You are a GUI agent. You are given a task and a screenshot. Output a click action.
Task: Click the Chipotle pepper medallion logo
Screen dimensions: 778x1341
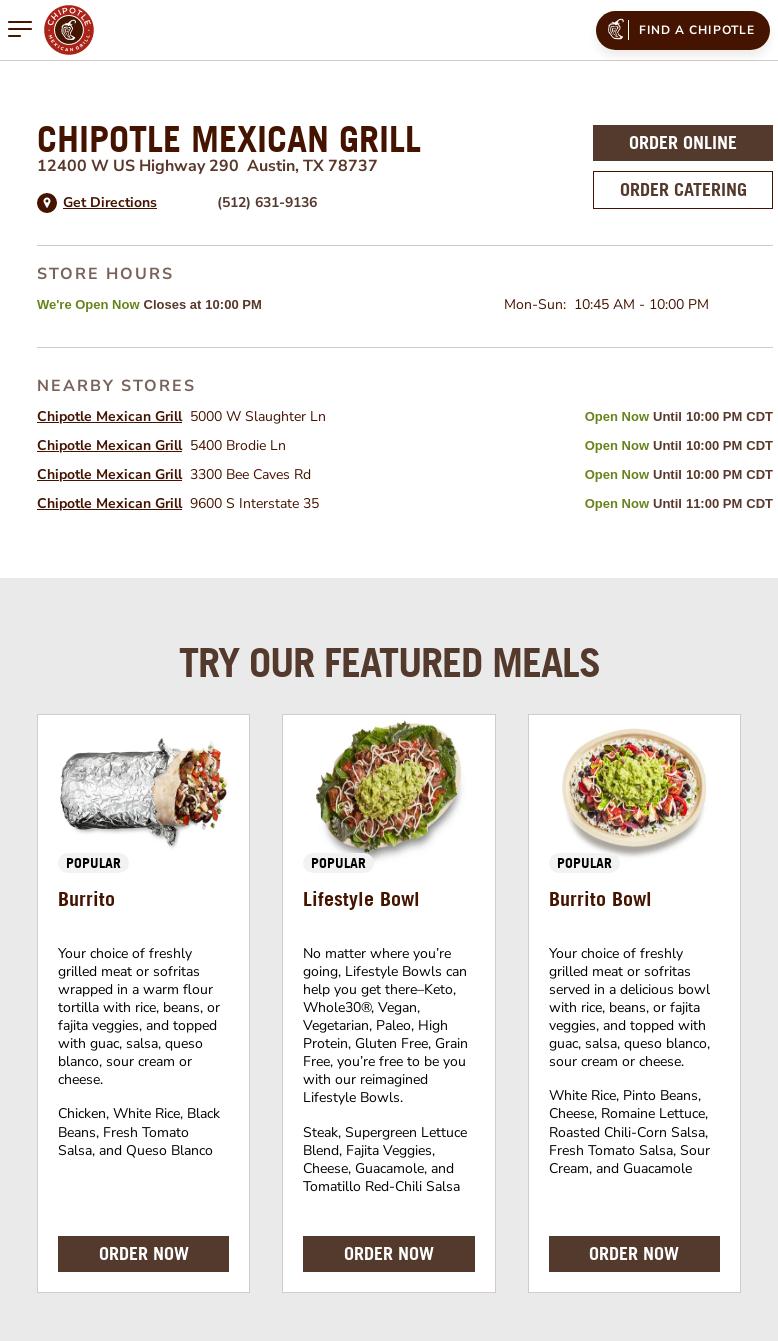coord(69,29)
